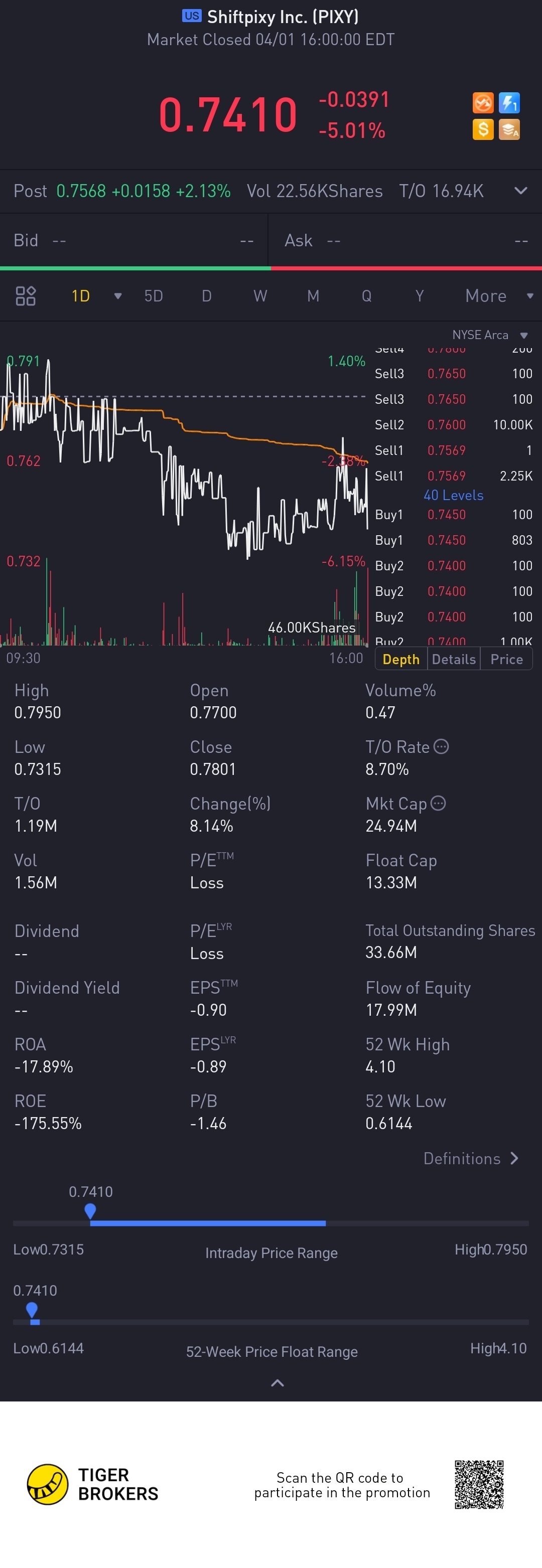Open the More chart periods dropdown
Image resolution: width=542 pixels, height=1568 pixels.
pyautogui.click(x=498, y=296)
